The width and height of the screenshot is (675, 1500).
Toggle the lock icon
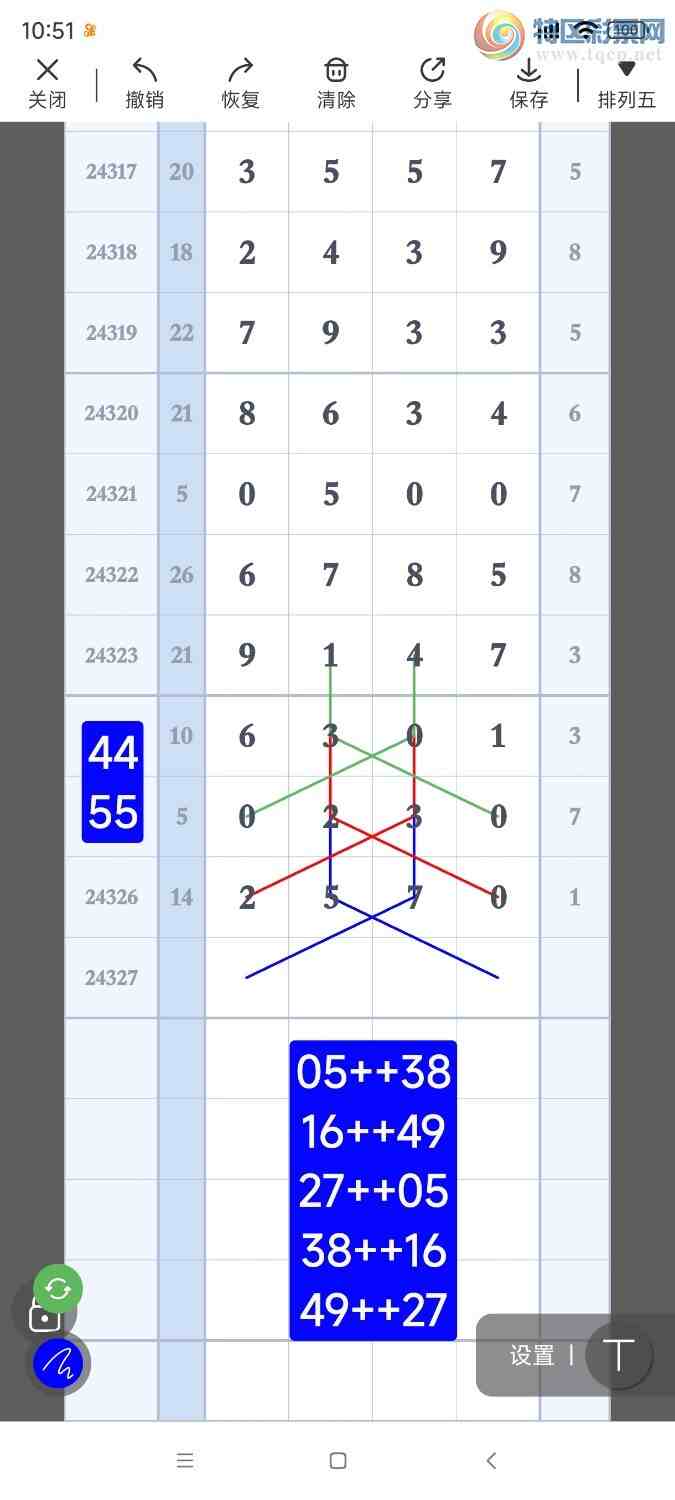coord(42,1318)
